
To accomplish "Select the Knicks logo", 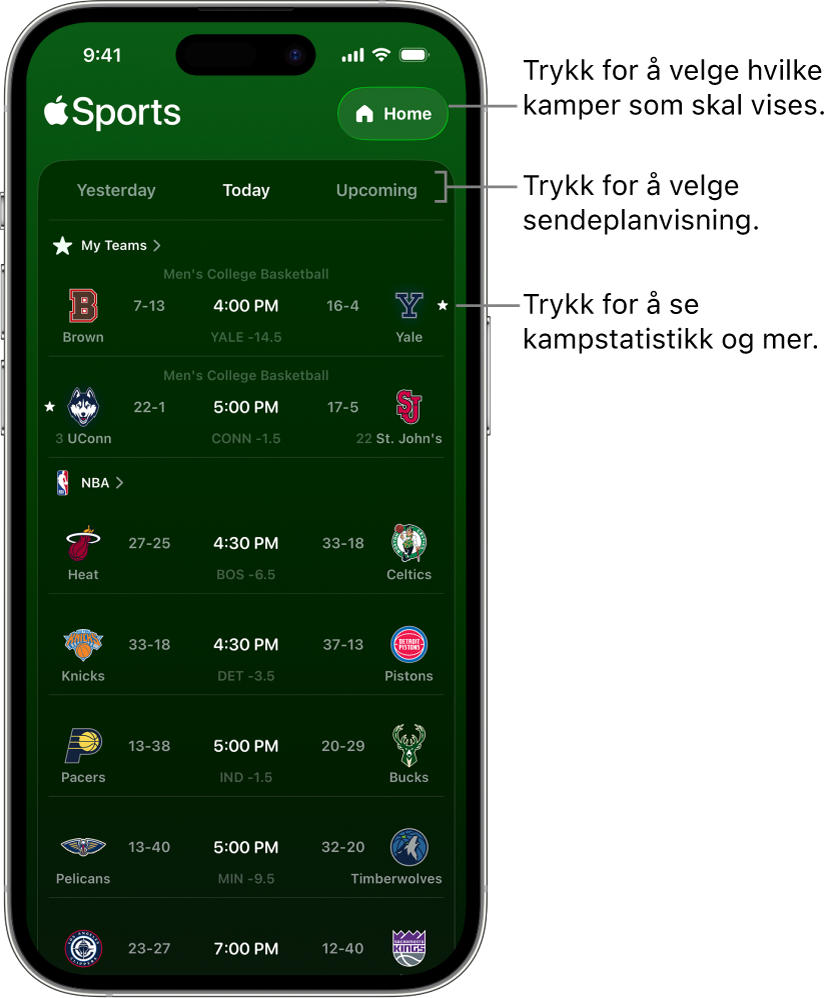I will (82, 643).
